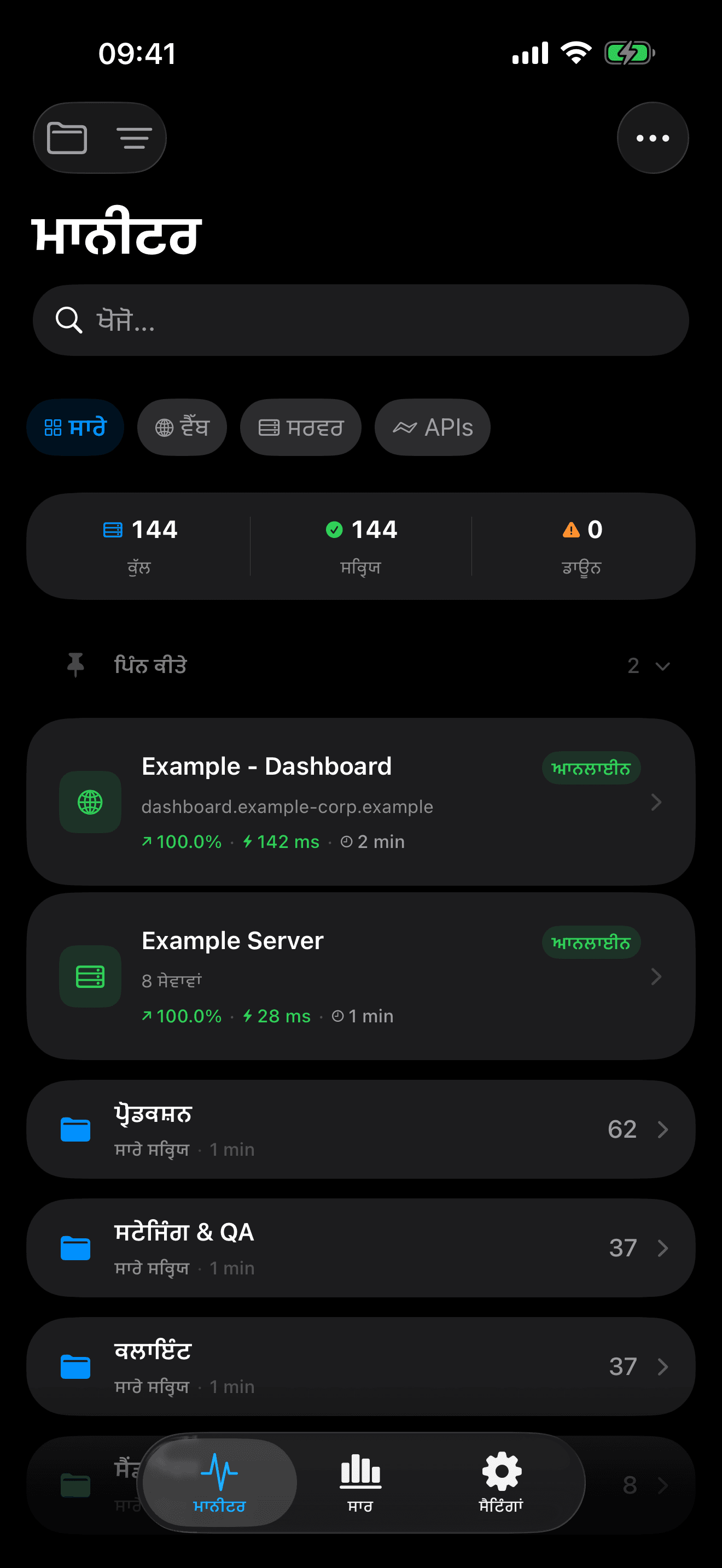Select the ਸਾਰੇ filter chip
The width and height of the screenshot is (722, 1568).
tap(75, 428)
